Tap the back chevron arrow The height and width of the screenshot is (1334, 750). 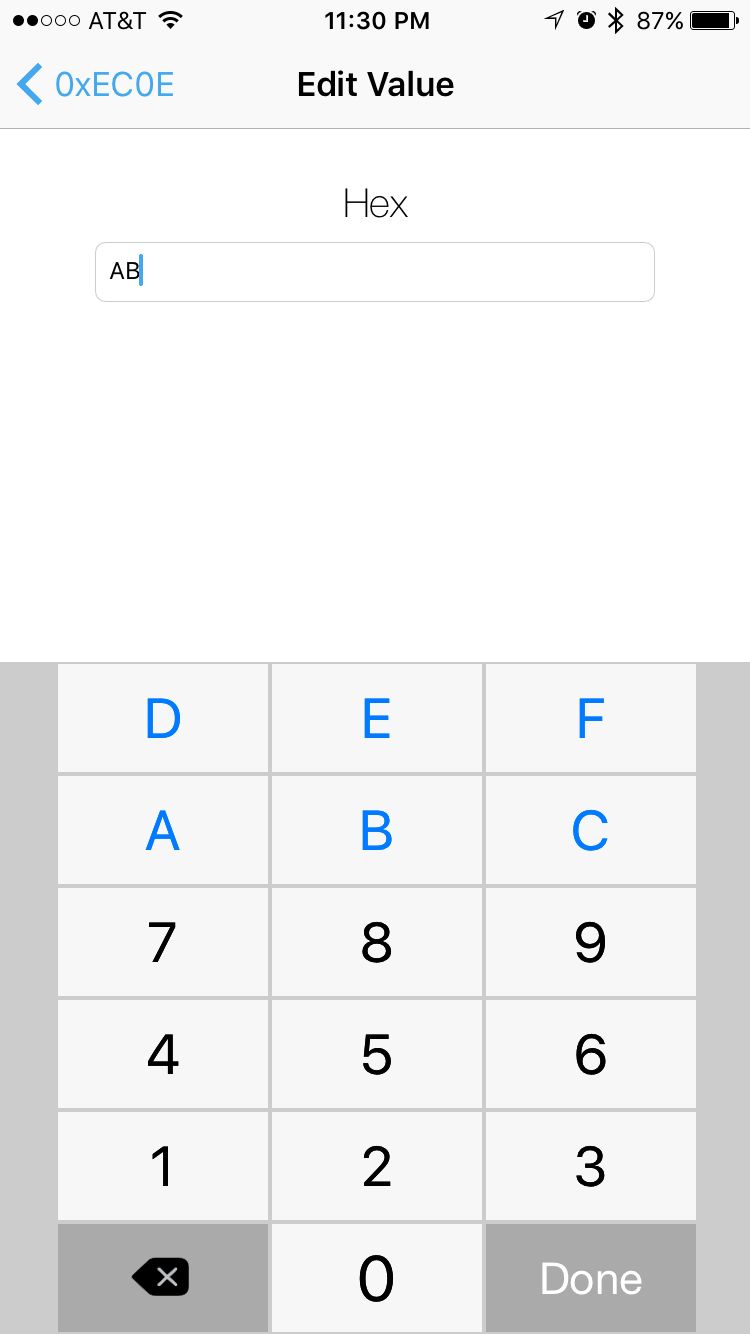(x=29, y=84)
